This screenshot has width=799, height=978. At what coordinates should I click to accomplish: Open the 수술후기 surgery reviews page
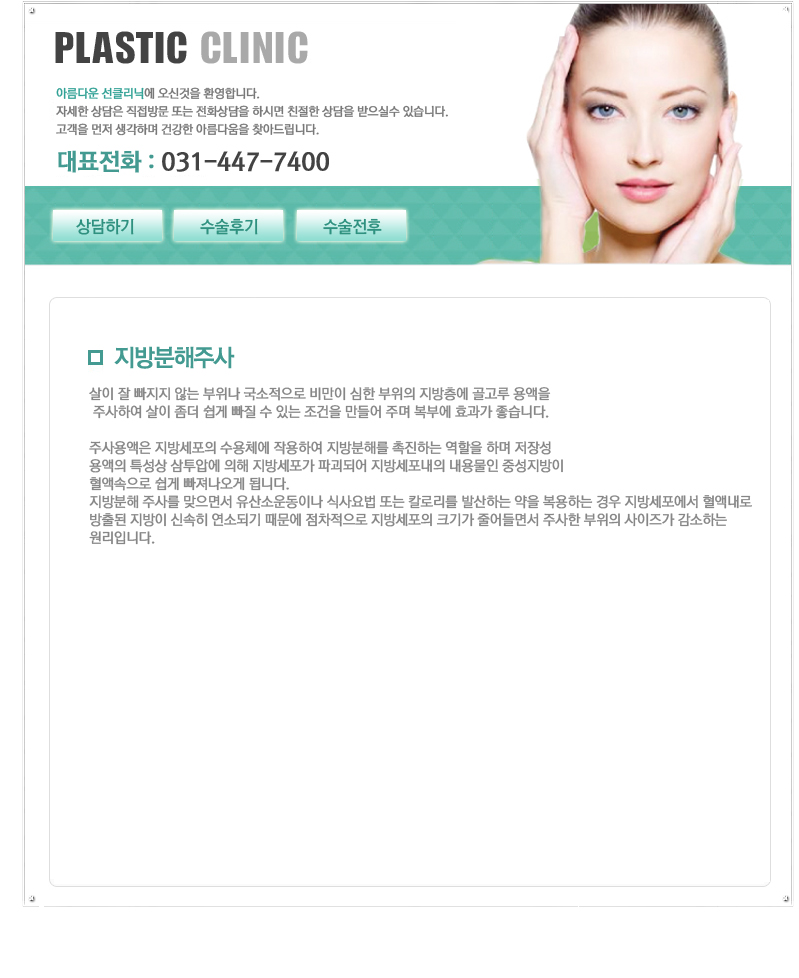coord(228,226)
